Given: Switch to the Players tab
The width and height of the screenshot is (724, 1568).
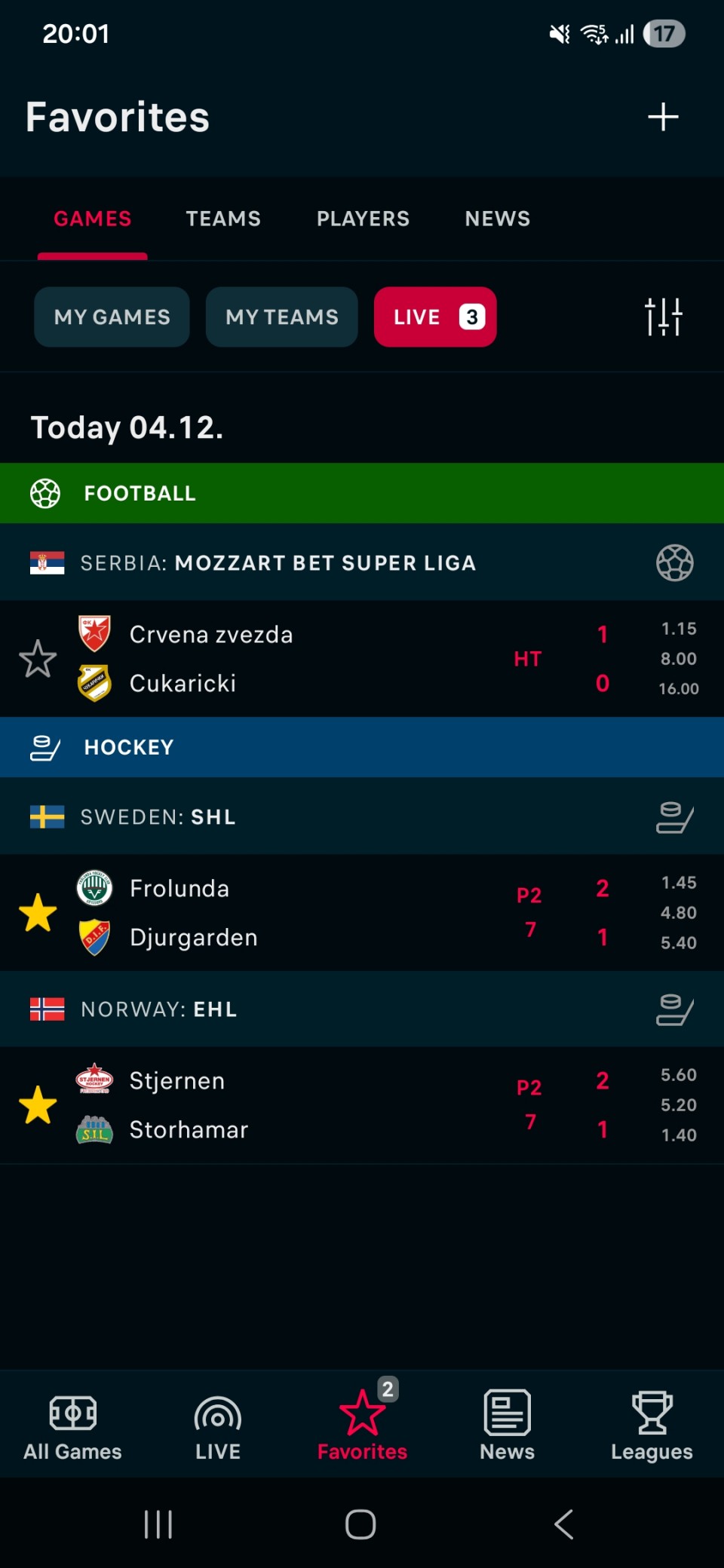Looking at the screenshot, I should coord(363,219).
